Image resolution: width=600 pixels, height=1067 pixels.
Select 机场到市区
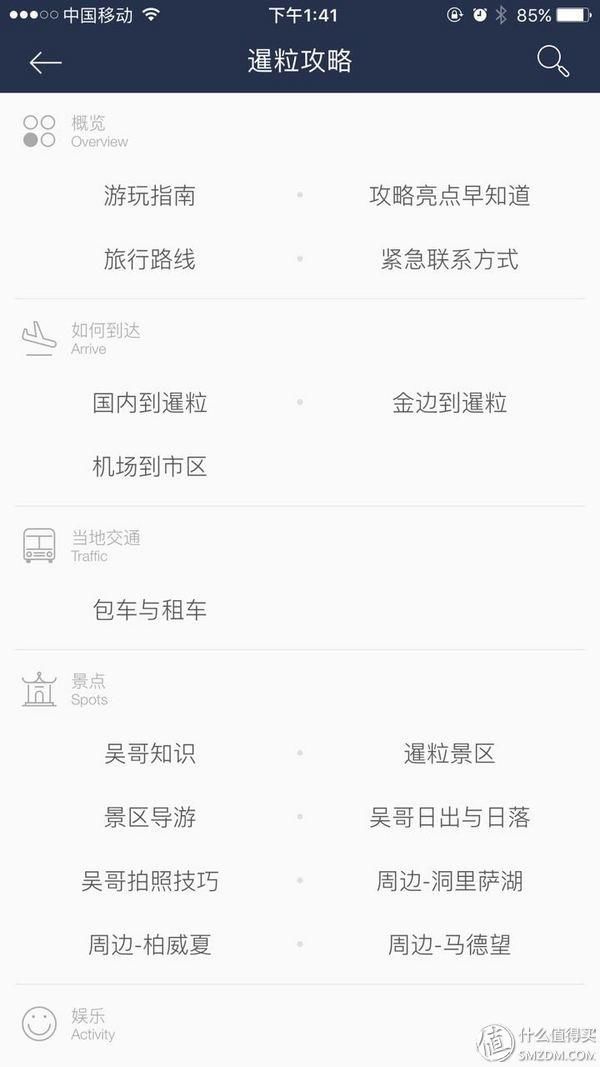point(150,467)
